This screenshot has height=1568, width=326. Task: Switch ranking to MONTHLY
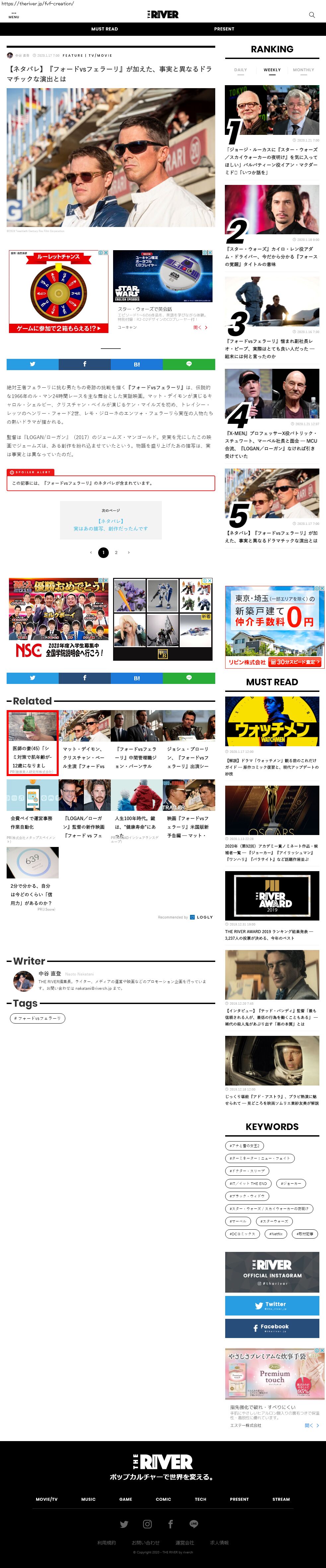(x=303, y=70)
